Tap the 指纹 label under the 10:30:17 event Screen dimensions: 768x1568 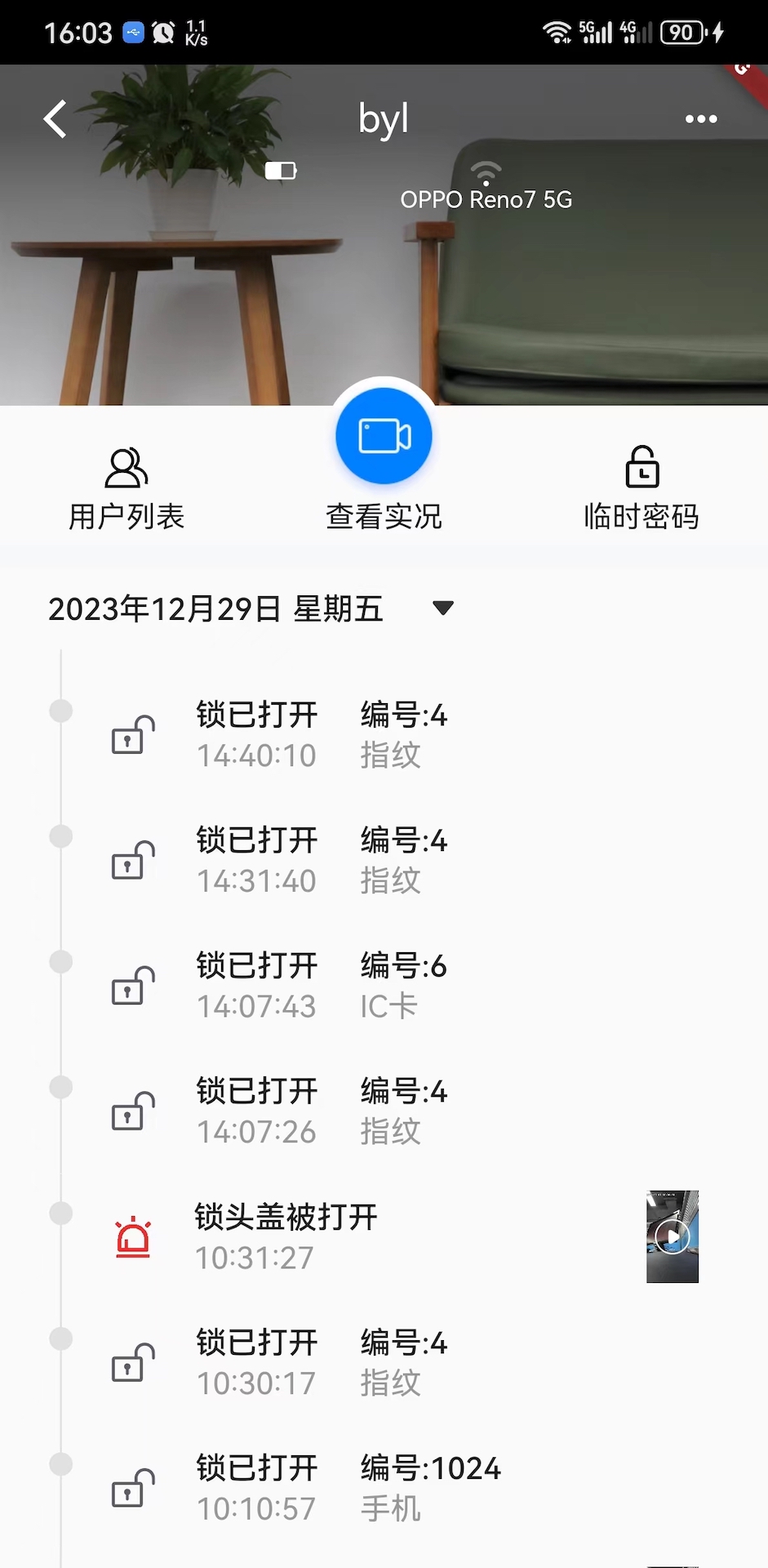389,1383
